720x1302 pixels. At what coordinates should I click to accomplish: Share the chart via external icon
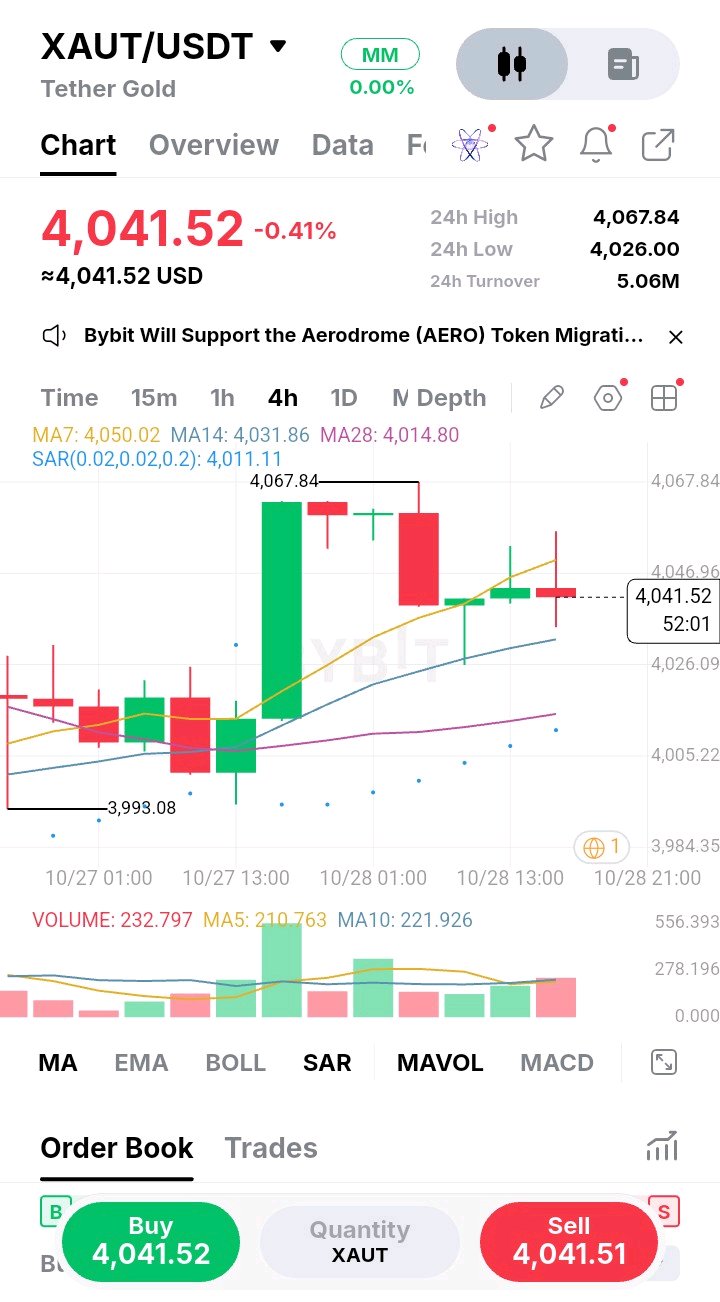657,144
